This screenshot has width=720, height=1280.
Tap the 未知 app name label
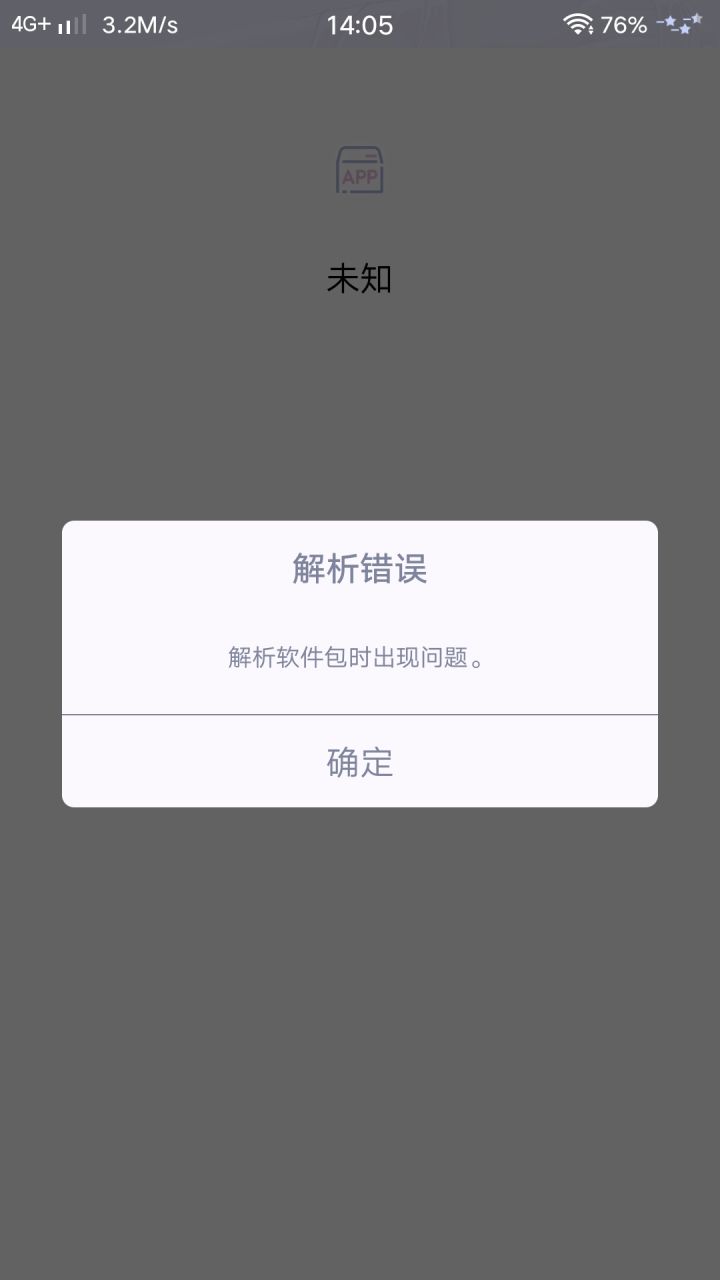(x=360, y=278)
